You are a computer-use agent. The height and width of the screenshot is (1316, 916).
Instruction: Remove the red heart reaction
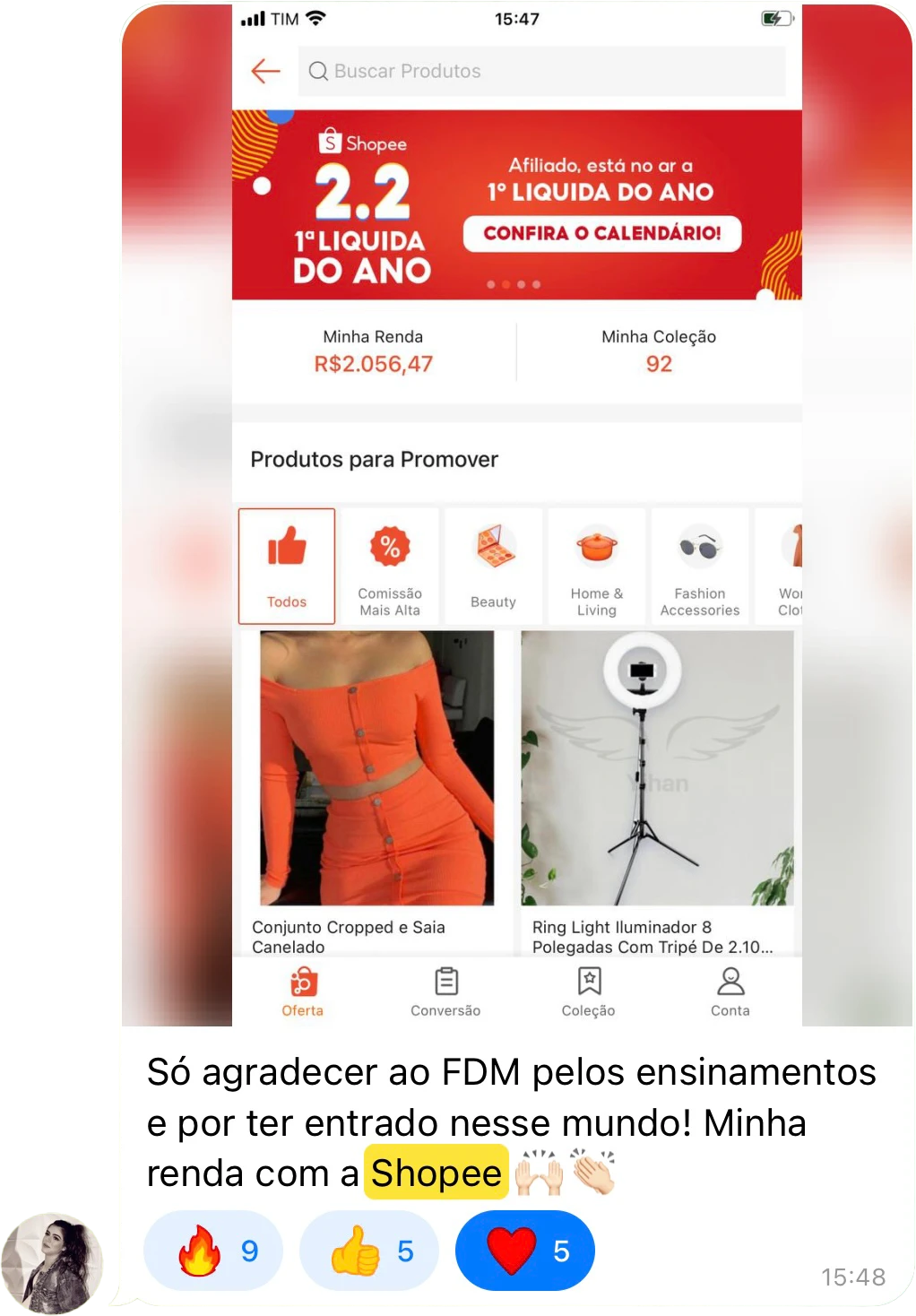pos(525,1251)
